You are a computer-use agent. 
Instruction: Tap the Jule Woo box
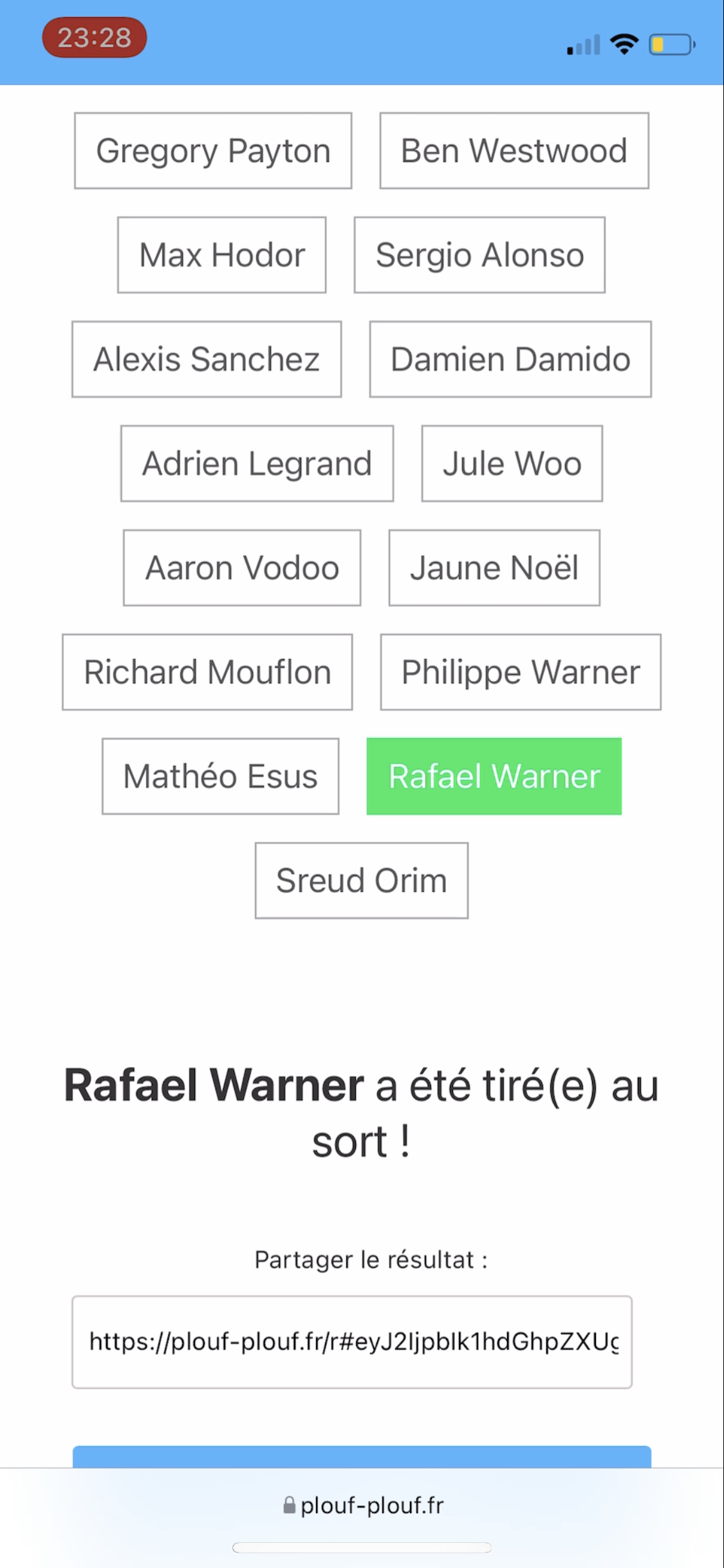[512, 463]
